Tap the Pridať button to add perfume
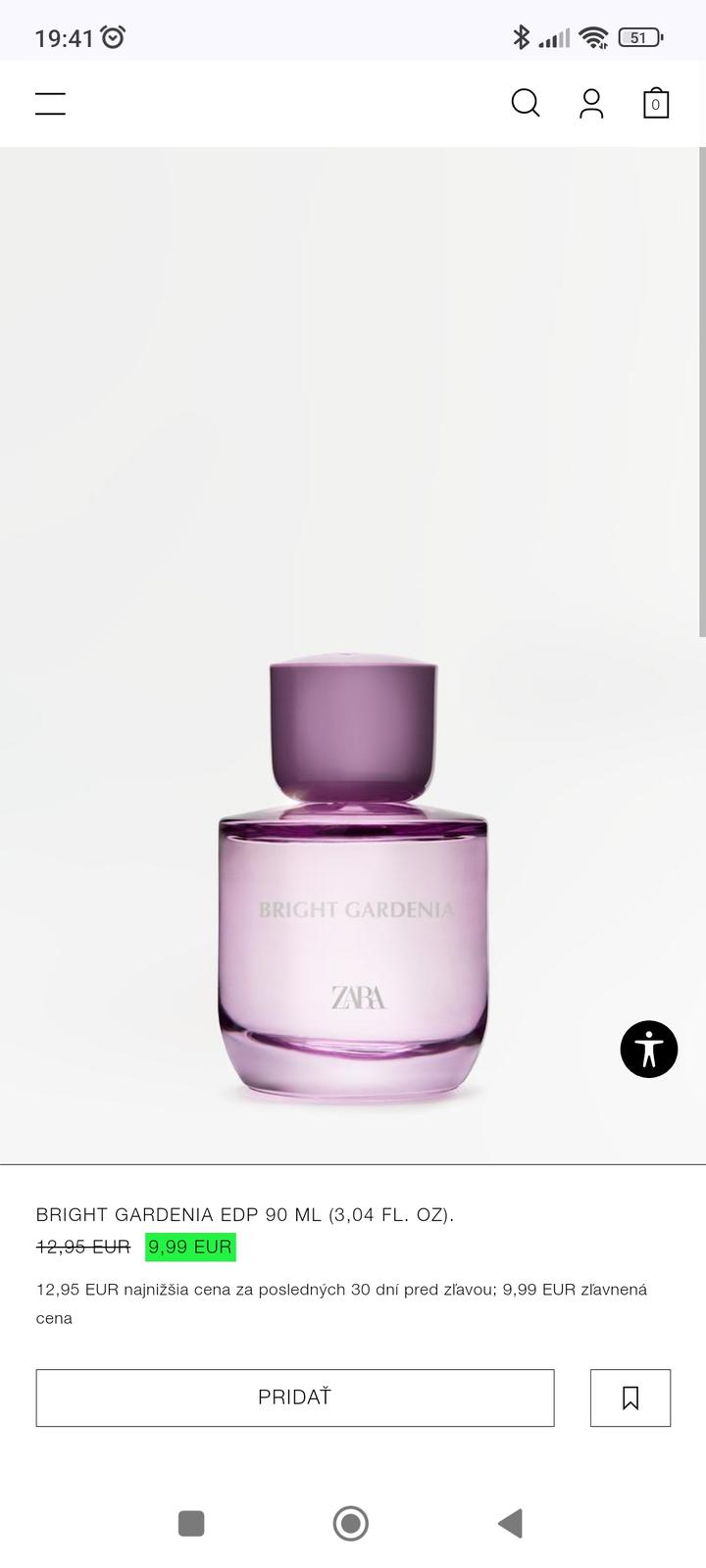706x1568 pixels. pos(295,1397)
